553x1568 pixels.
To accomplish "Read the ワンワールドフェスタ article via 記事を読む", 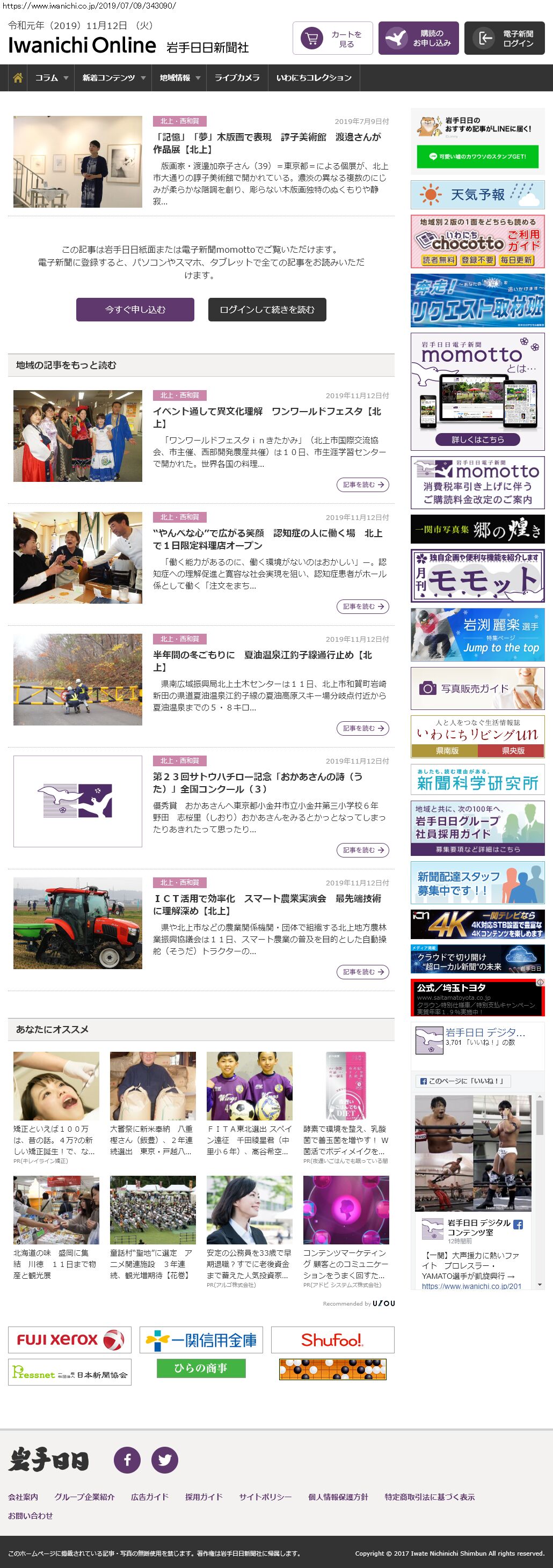I will pos(362,485).
